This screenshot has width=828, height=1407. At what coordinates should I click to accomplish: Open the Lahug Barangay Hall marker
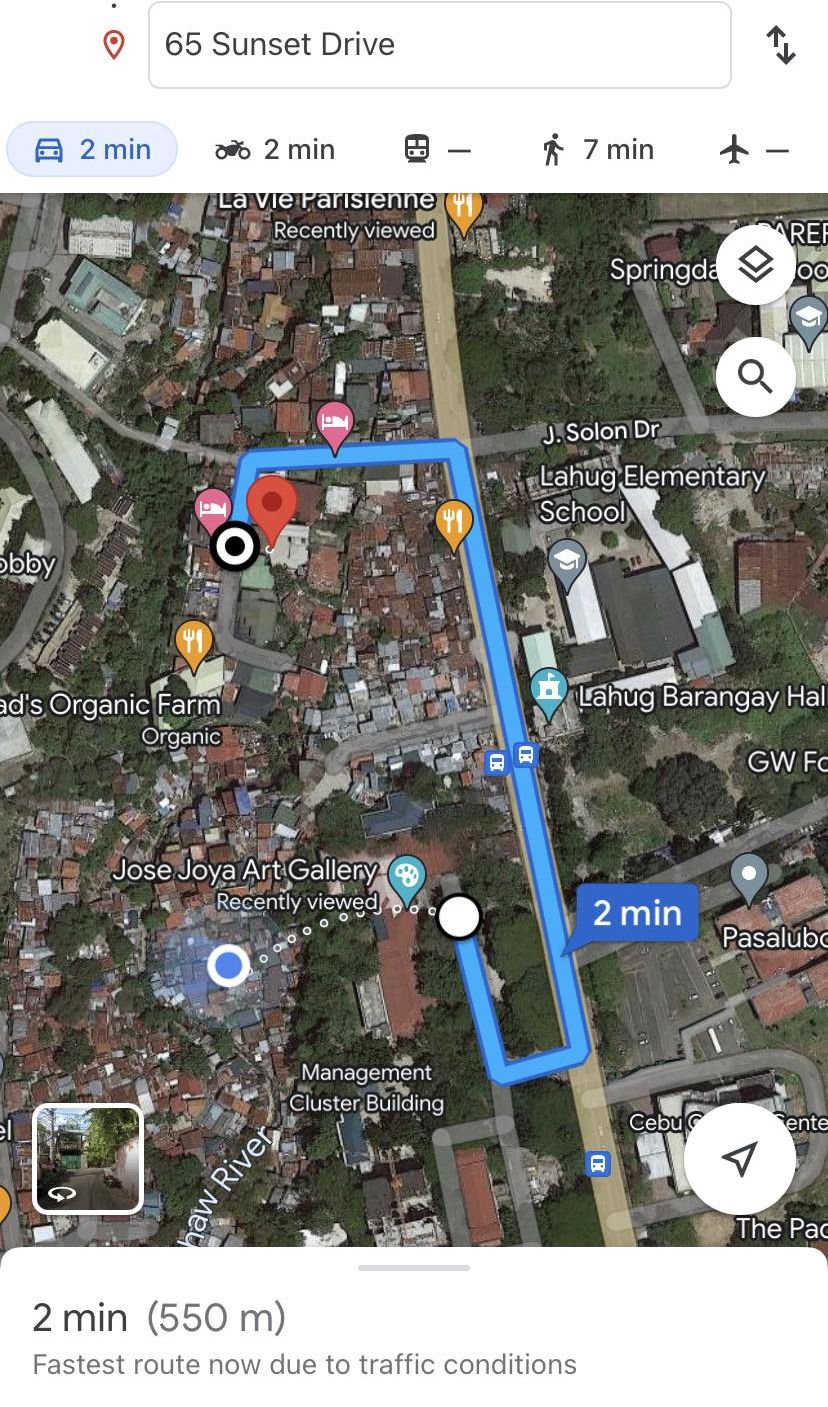pyautogui.click(x=549, y=690)
